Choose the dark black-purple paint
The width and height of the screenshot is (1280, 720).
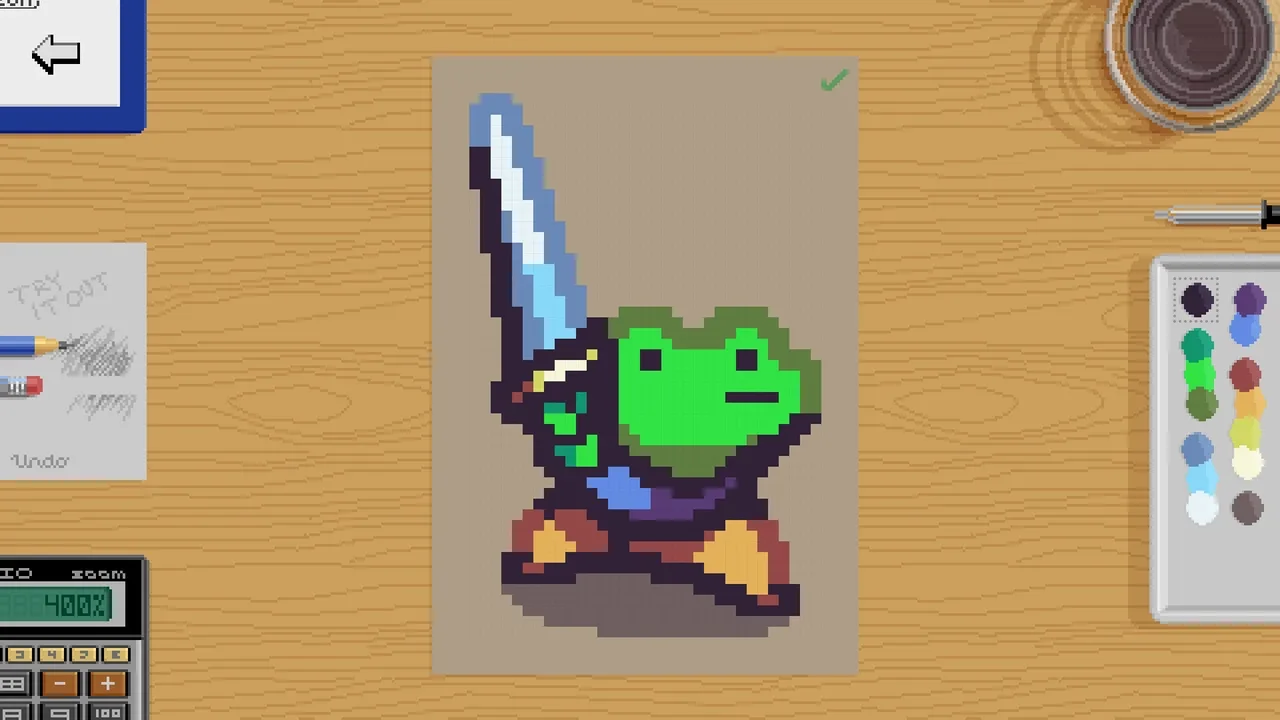[x=1197, y=299]
